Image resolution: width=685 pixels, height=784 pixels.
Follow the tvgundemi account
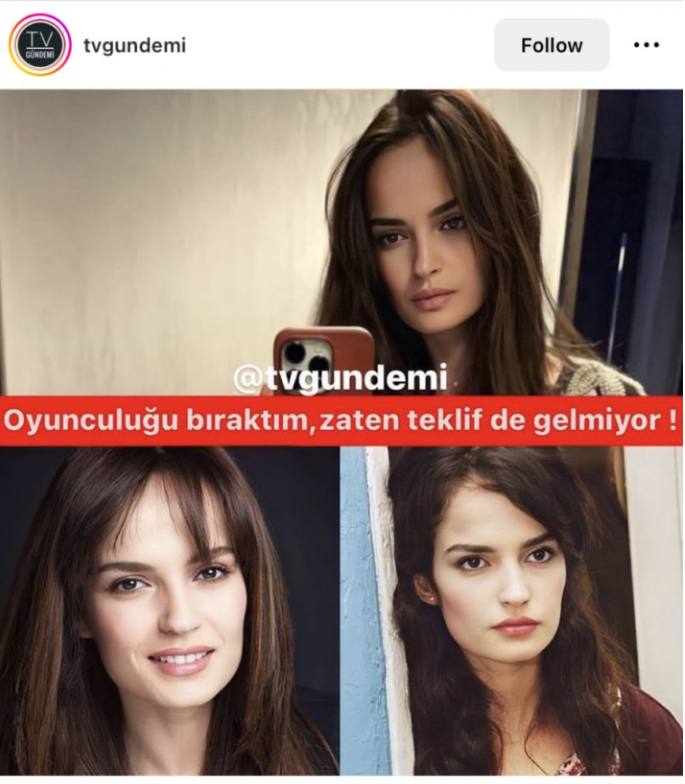[x=551, y=45]
